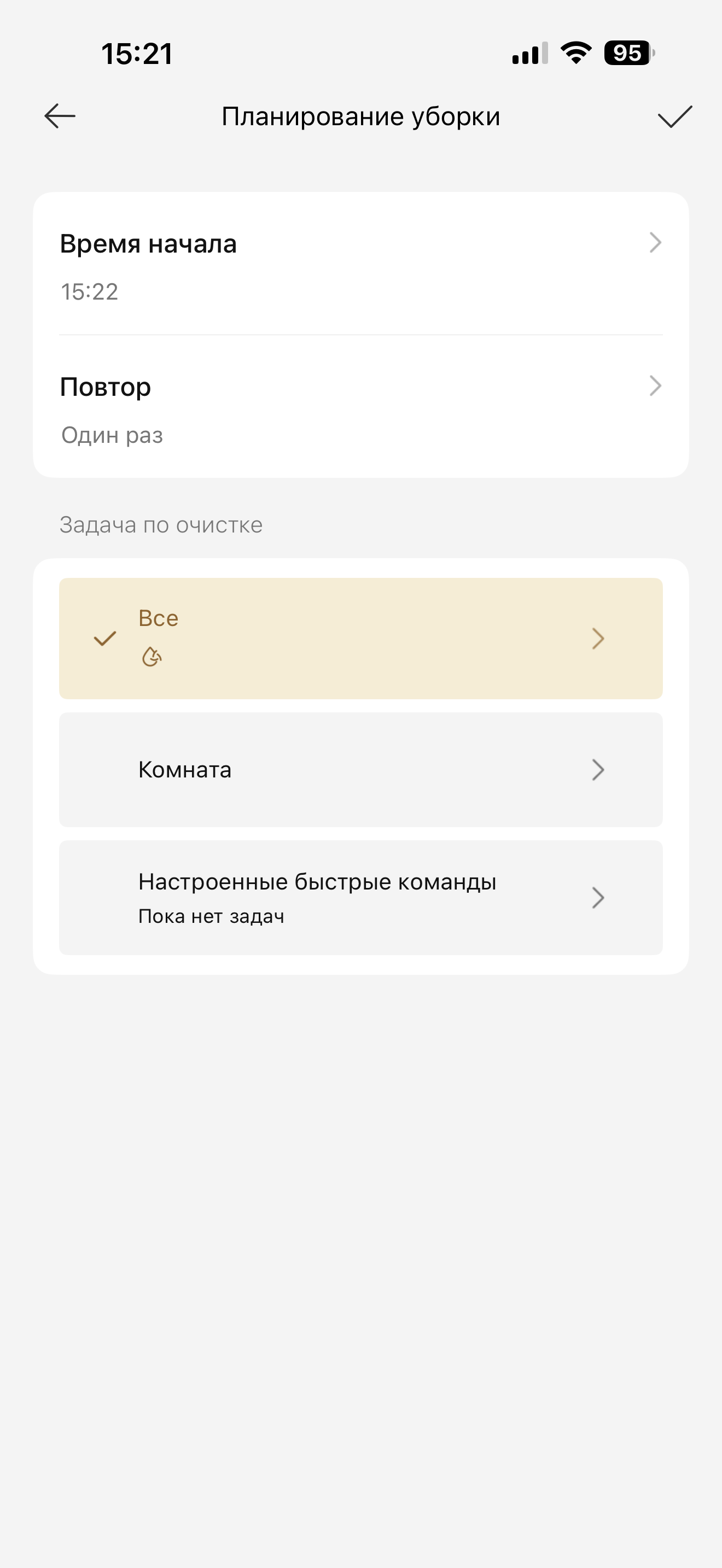Open Настроенные быстрые команды

tap(360, 897)
